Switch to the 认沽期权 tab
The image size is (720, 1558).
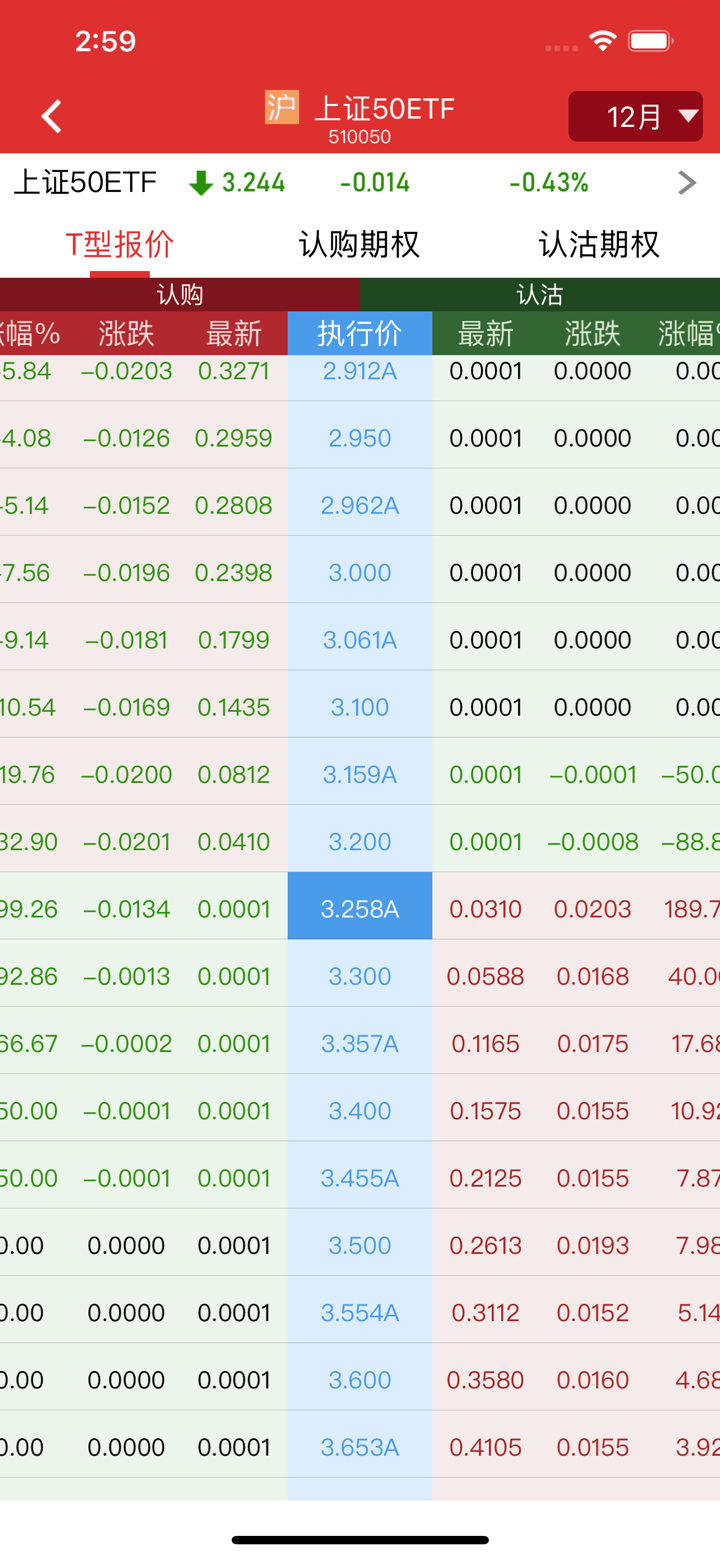[599, 244]
